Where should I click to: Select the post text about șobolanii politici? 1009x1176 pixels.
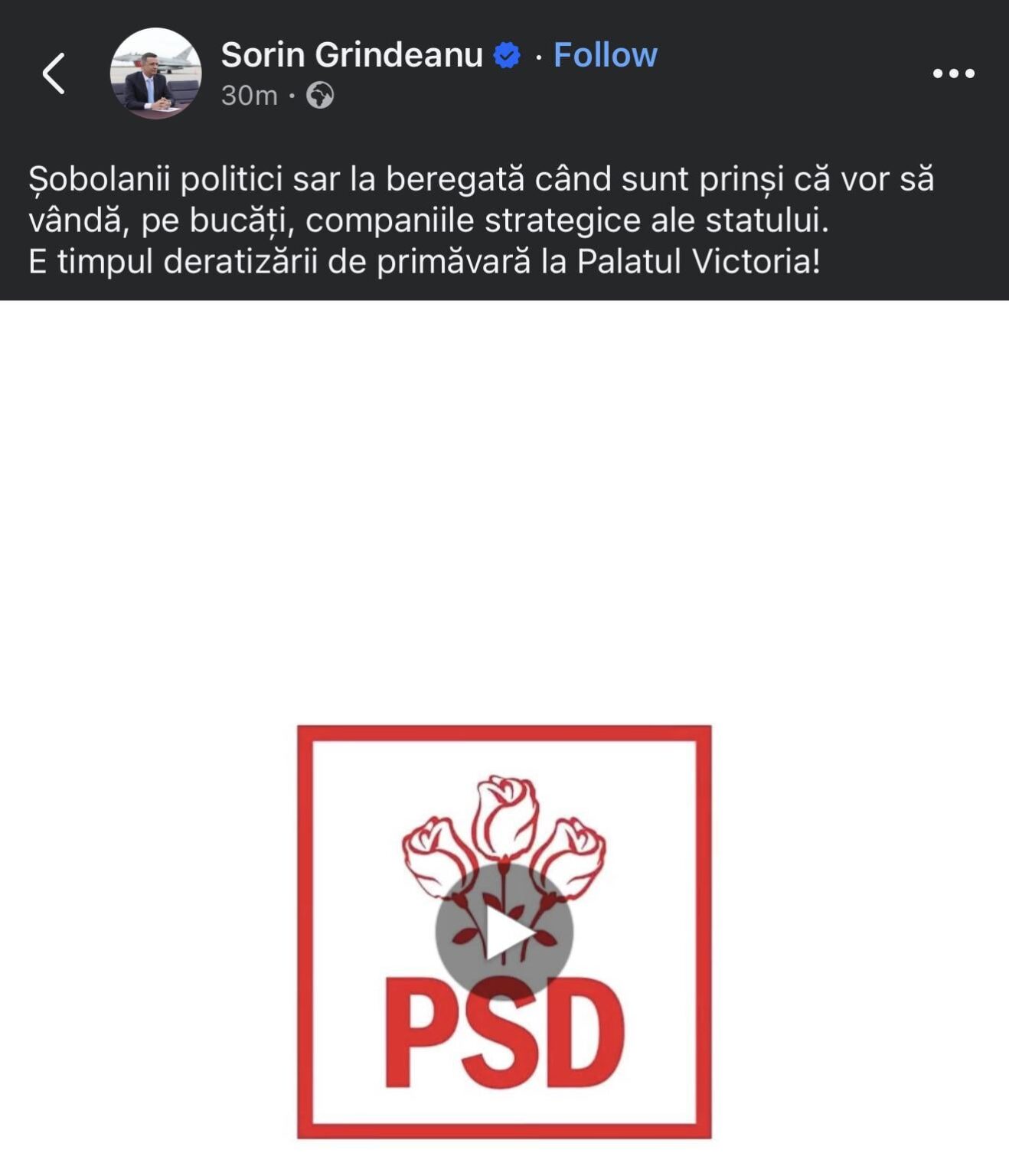click(x=481, y=181)
